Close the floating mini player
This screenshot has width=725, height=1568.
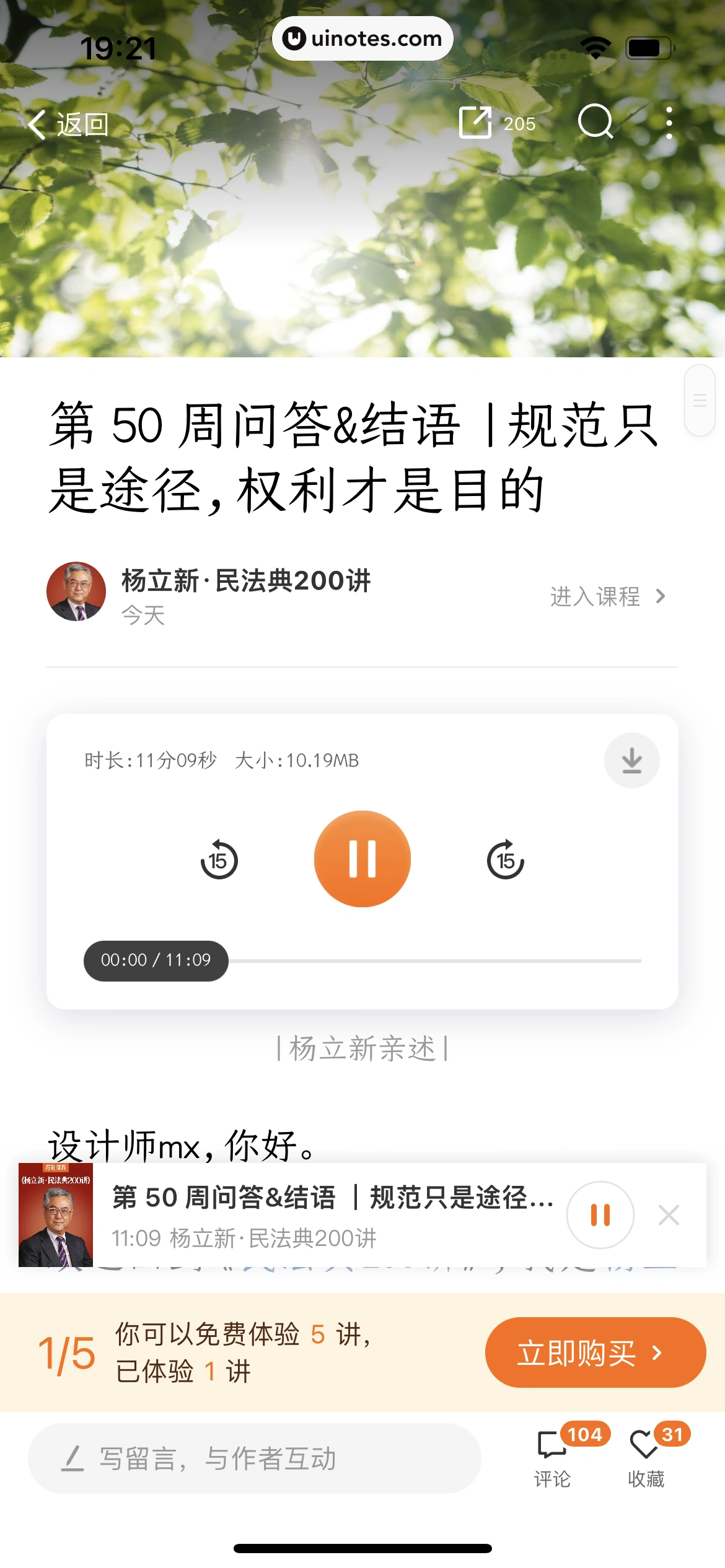(x=669, y=1215)
